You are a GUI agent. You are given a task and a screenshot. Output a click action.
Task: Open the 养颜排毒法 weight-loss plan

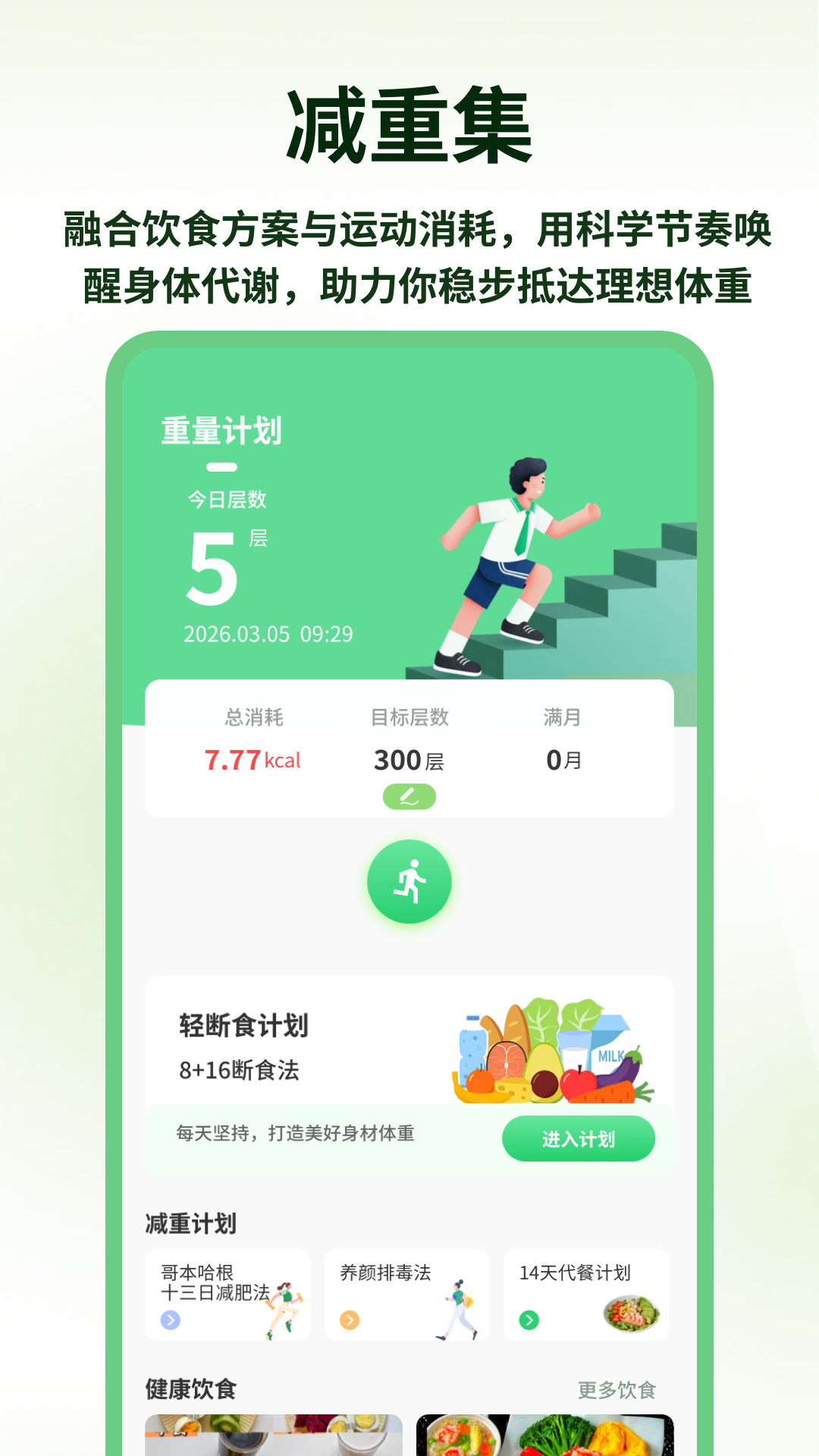point(406,1293)
